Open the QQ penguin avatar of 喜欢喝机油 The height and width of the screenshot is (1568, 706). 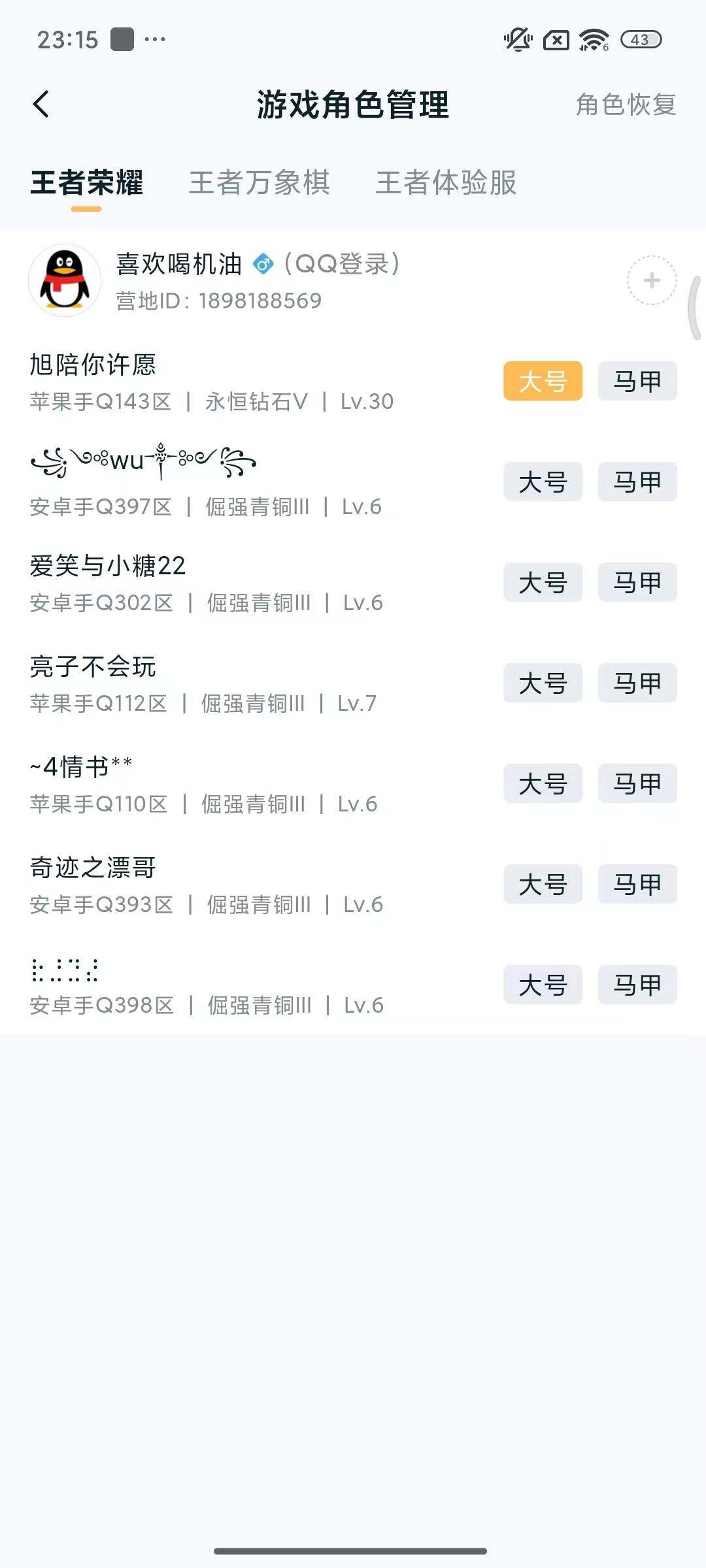[x=65, y=280]
